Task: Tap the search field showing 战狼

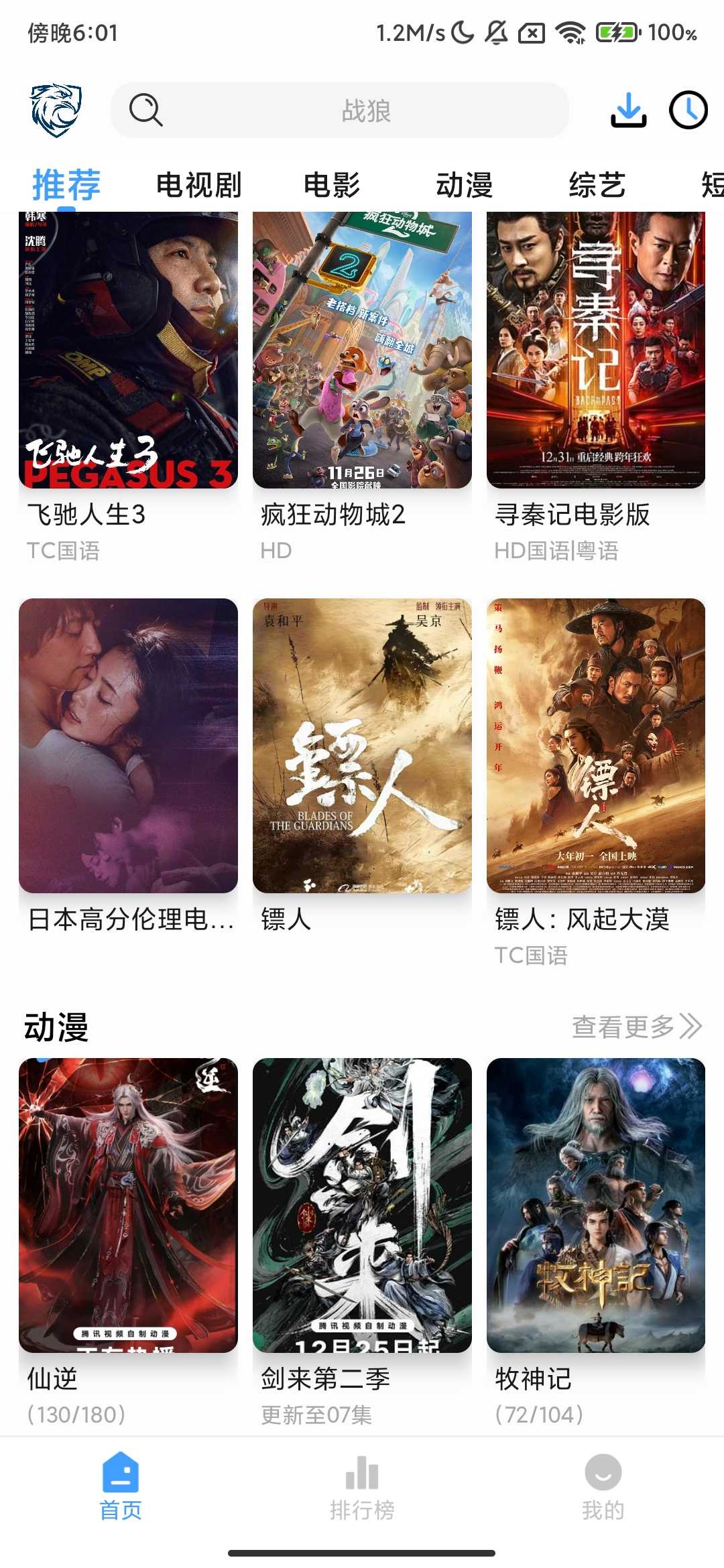Action: pyautogui.click(x=375, y=109)
